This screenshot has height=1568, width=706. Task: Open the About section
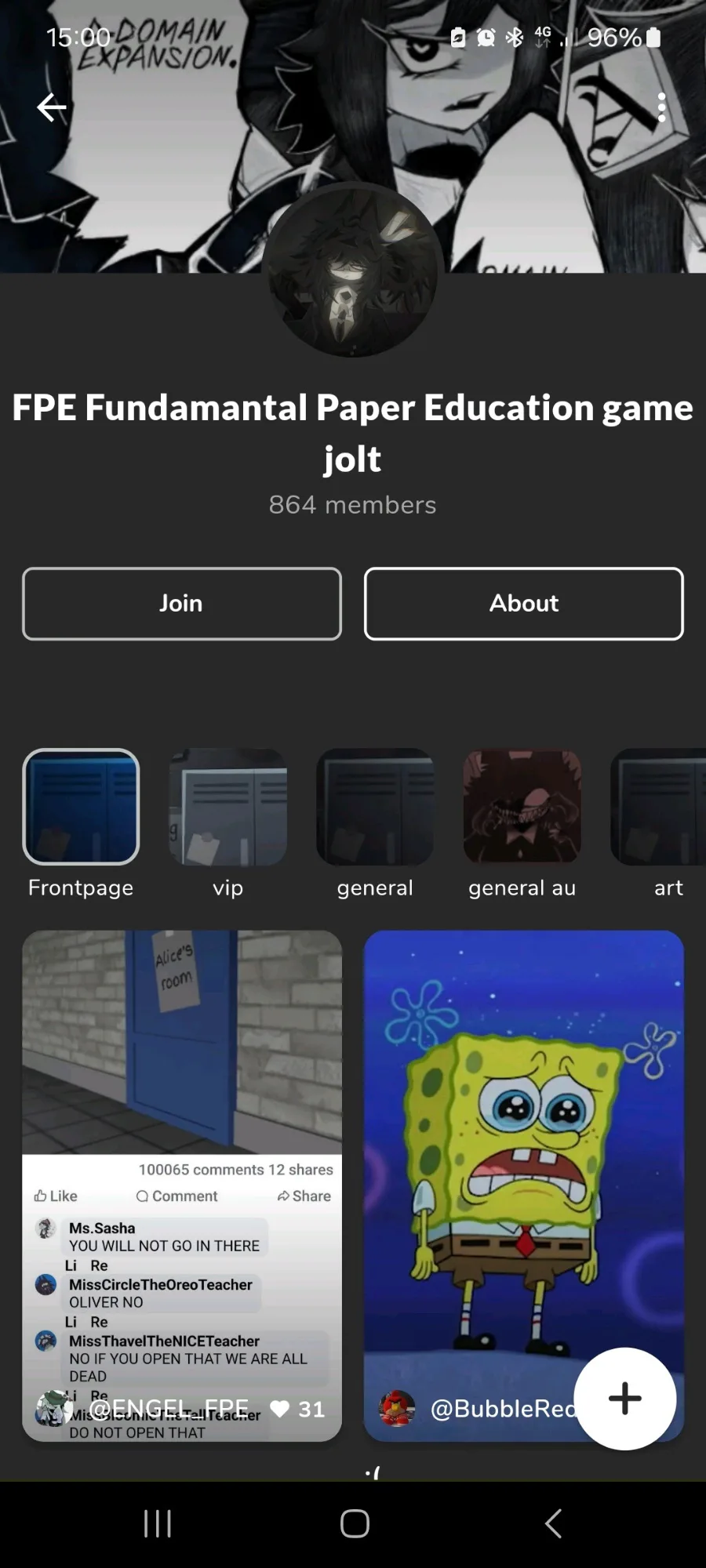tap(524, 604)
